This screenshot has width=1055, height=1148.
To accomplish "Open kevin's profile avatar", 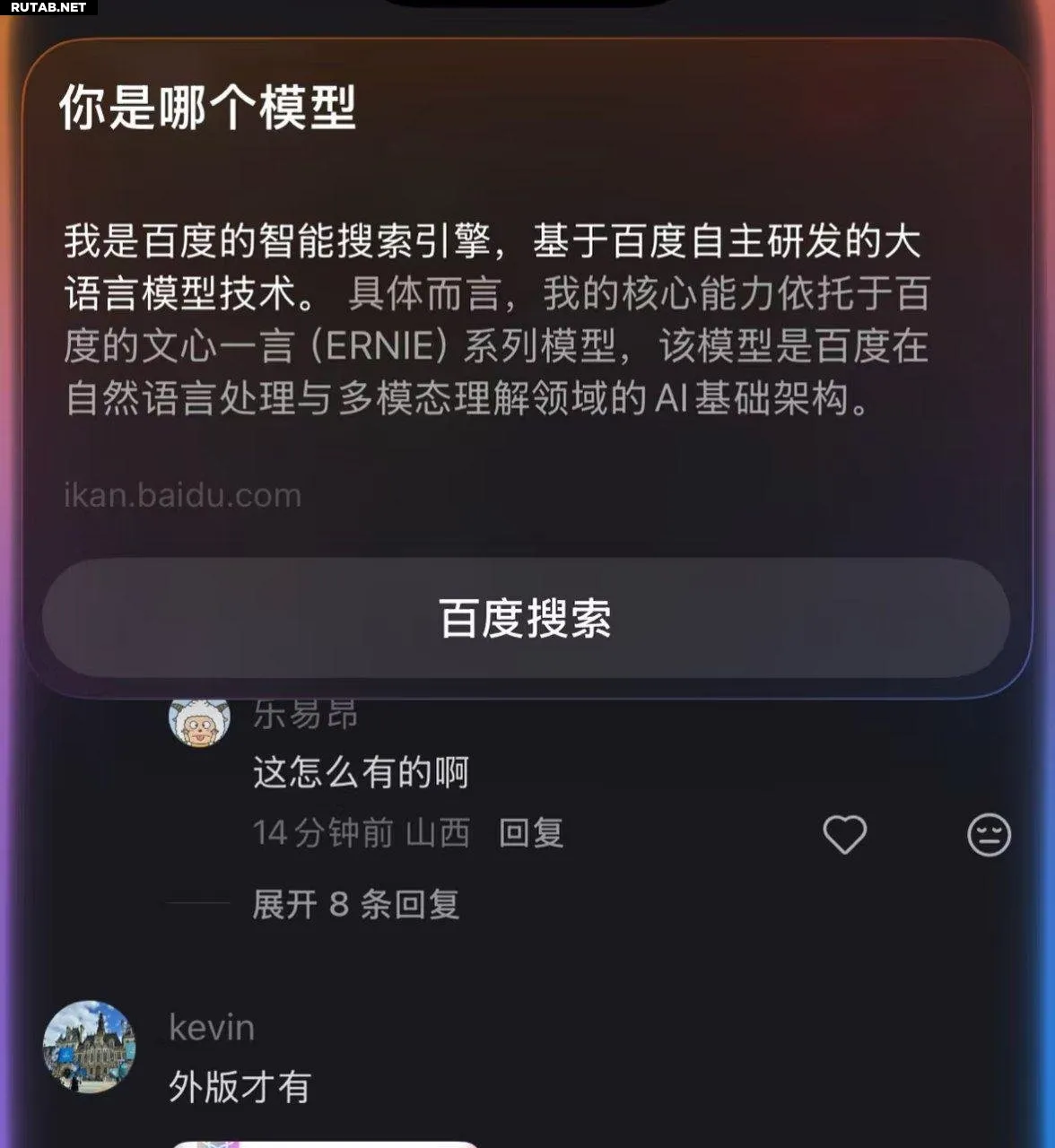I will point(89,1047).
